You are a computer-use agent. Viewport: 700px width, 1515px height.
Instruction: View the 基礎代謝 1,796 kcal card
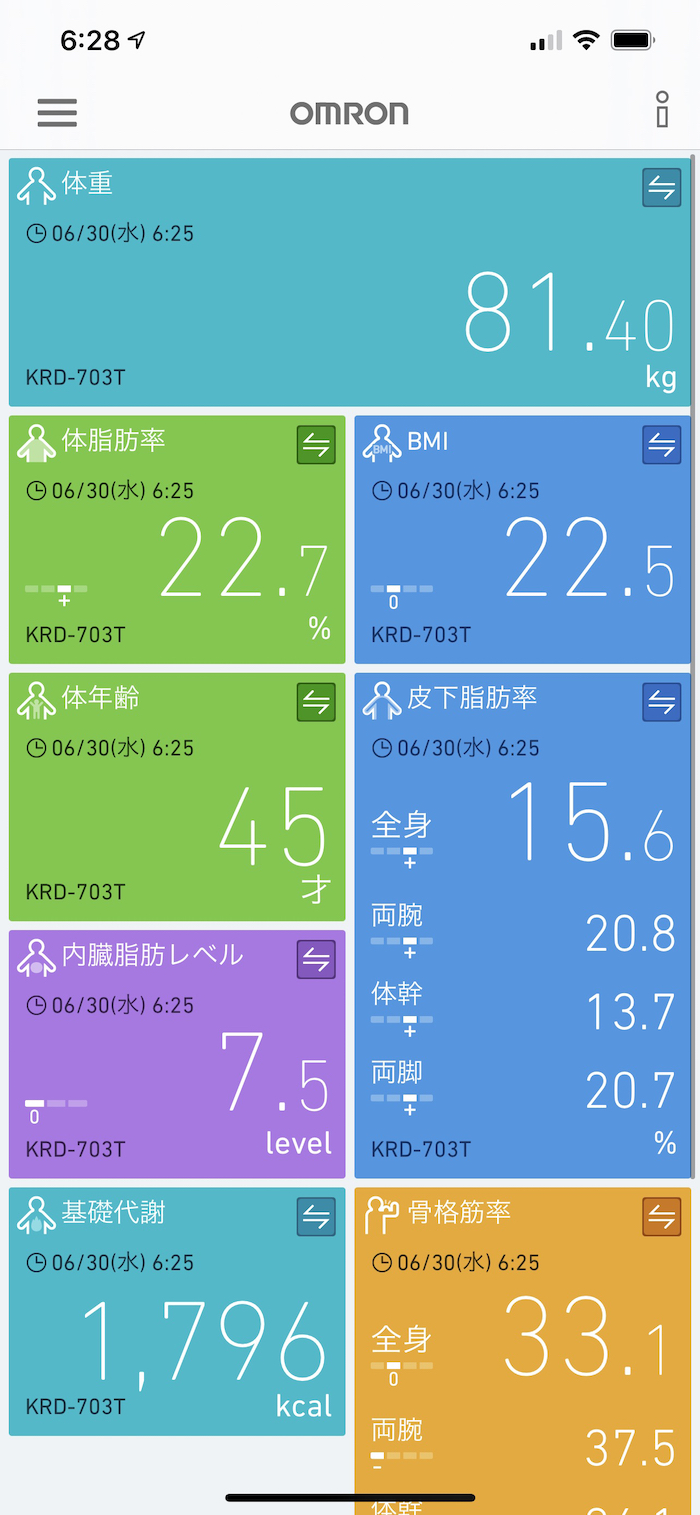pyautogui.click(x=150, y=1330)
